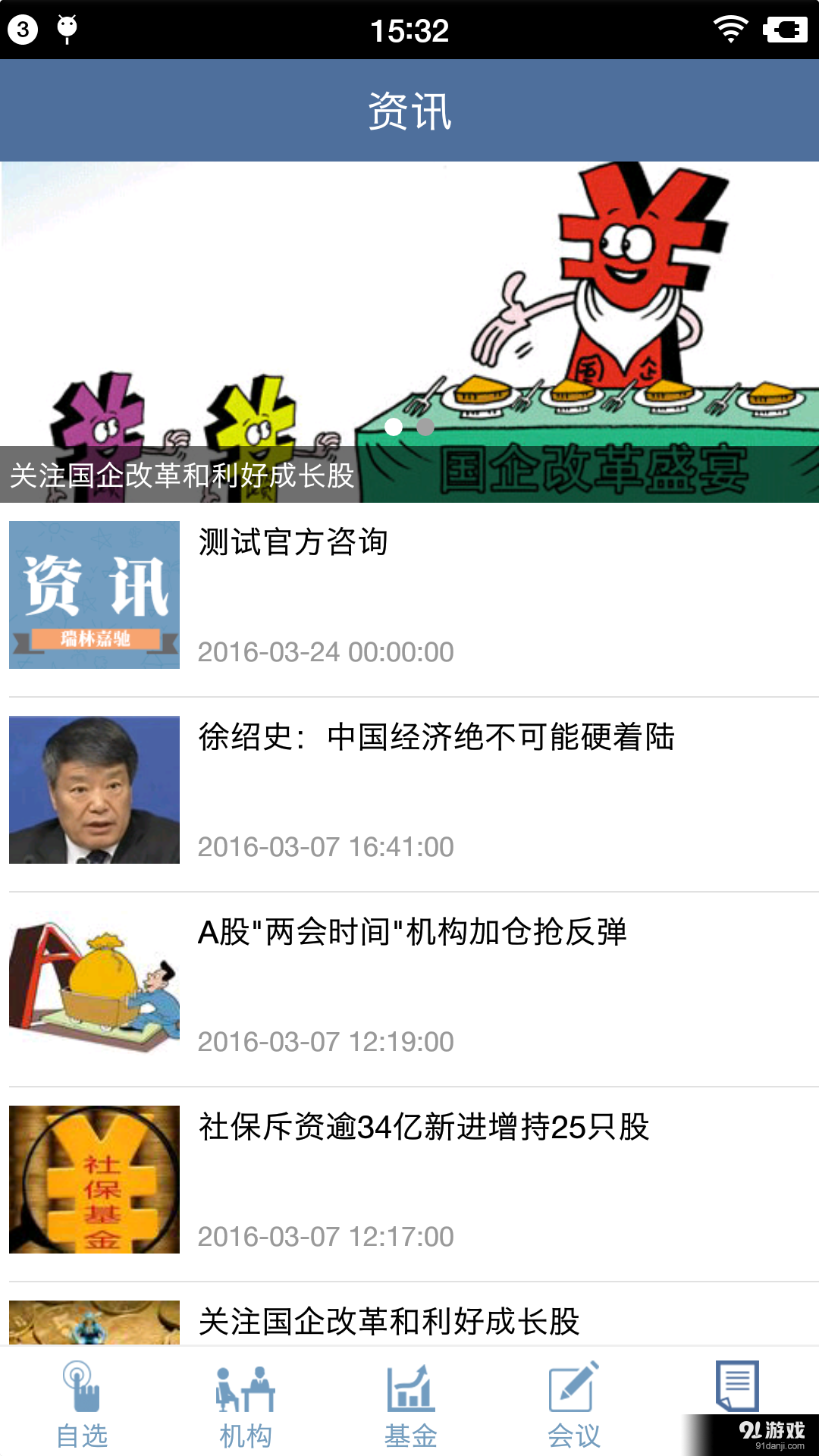Open the 机构 institutions icon

click(246, 1394)
